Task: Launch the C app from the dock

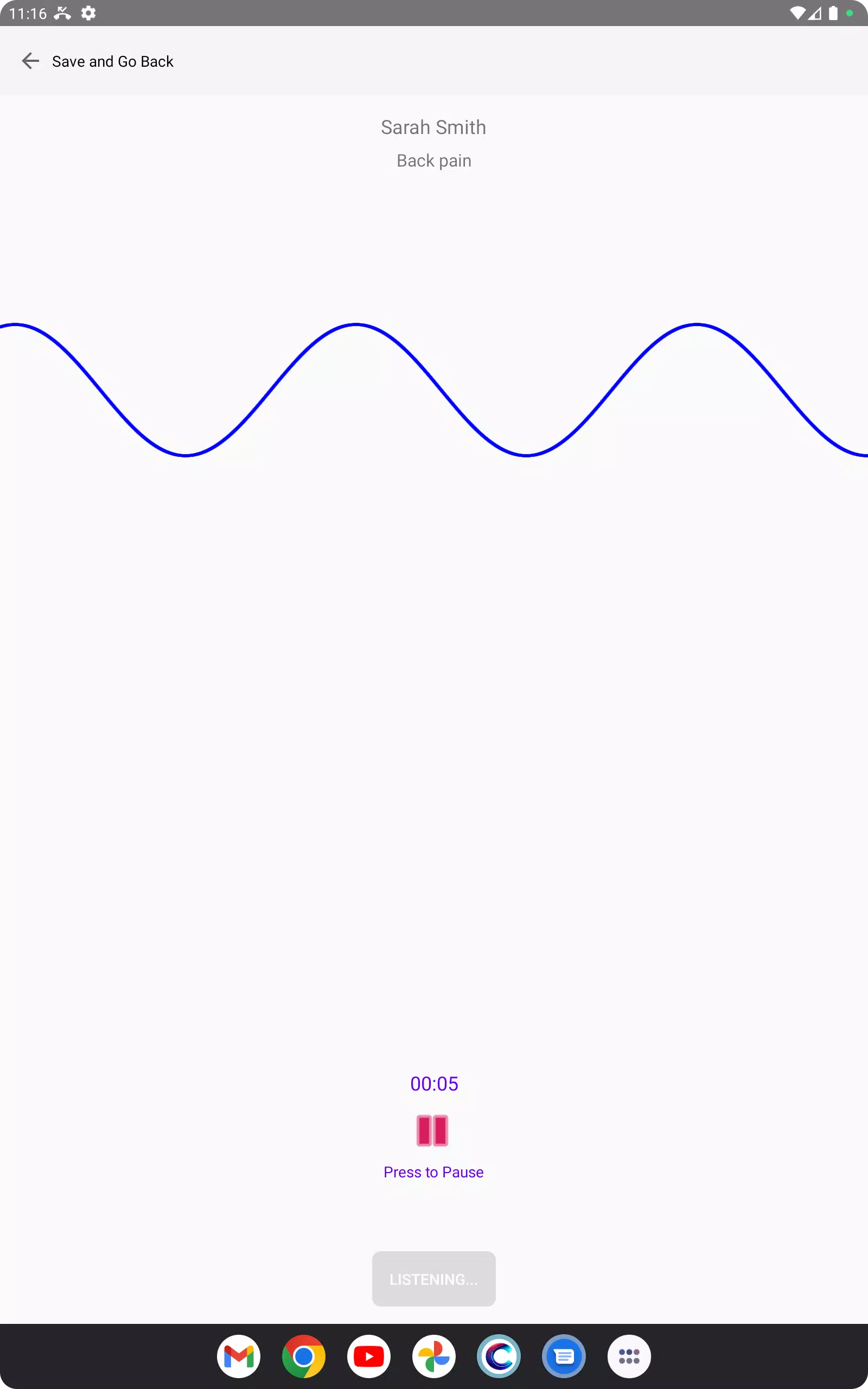Action: [499, 1356]
